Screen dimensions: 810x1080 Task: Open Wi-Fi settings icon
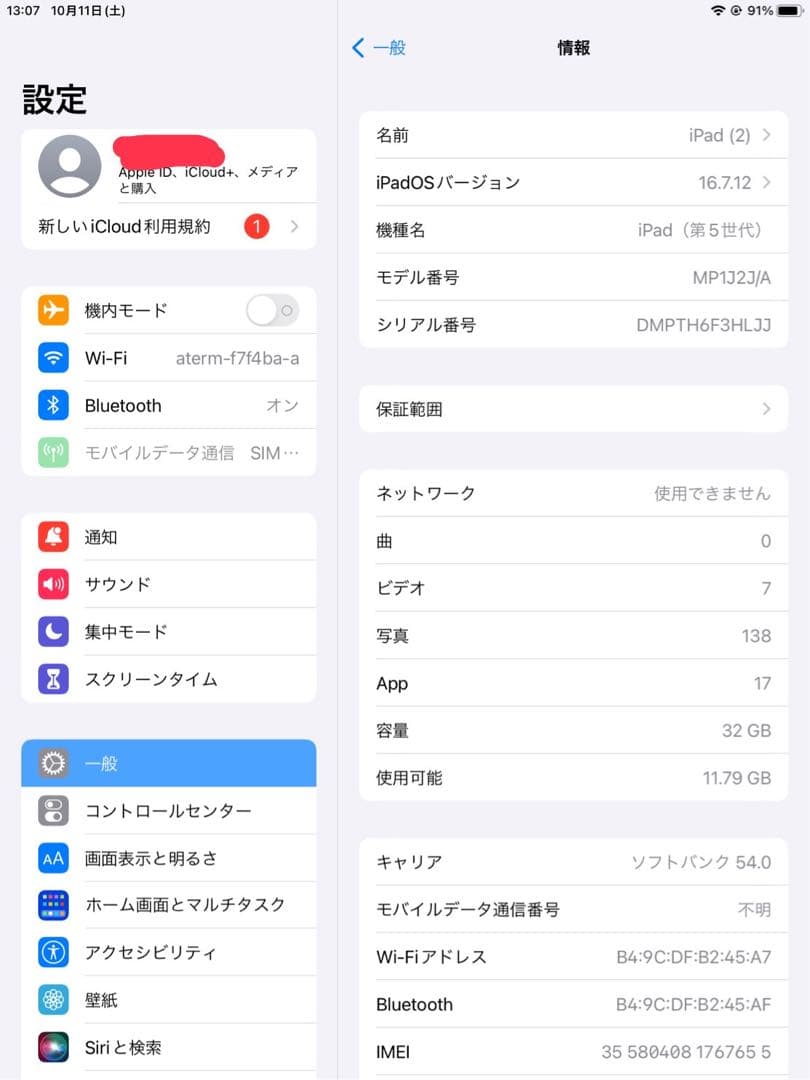(52, 357)
